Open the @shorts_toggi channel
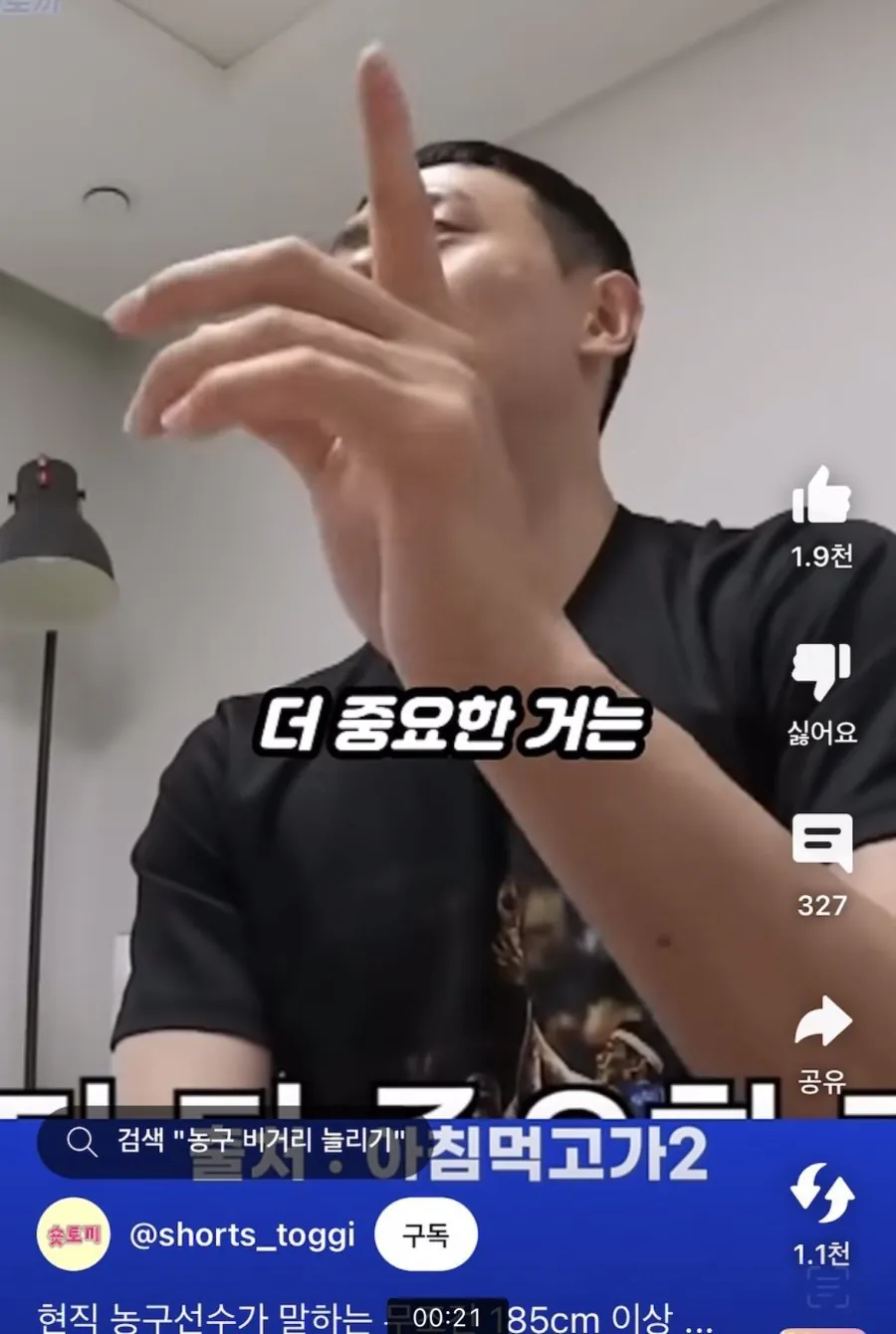This screenshot has width=896, height=1334. (242, 1235)
